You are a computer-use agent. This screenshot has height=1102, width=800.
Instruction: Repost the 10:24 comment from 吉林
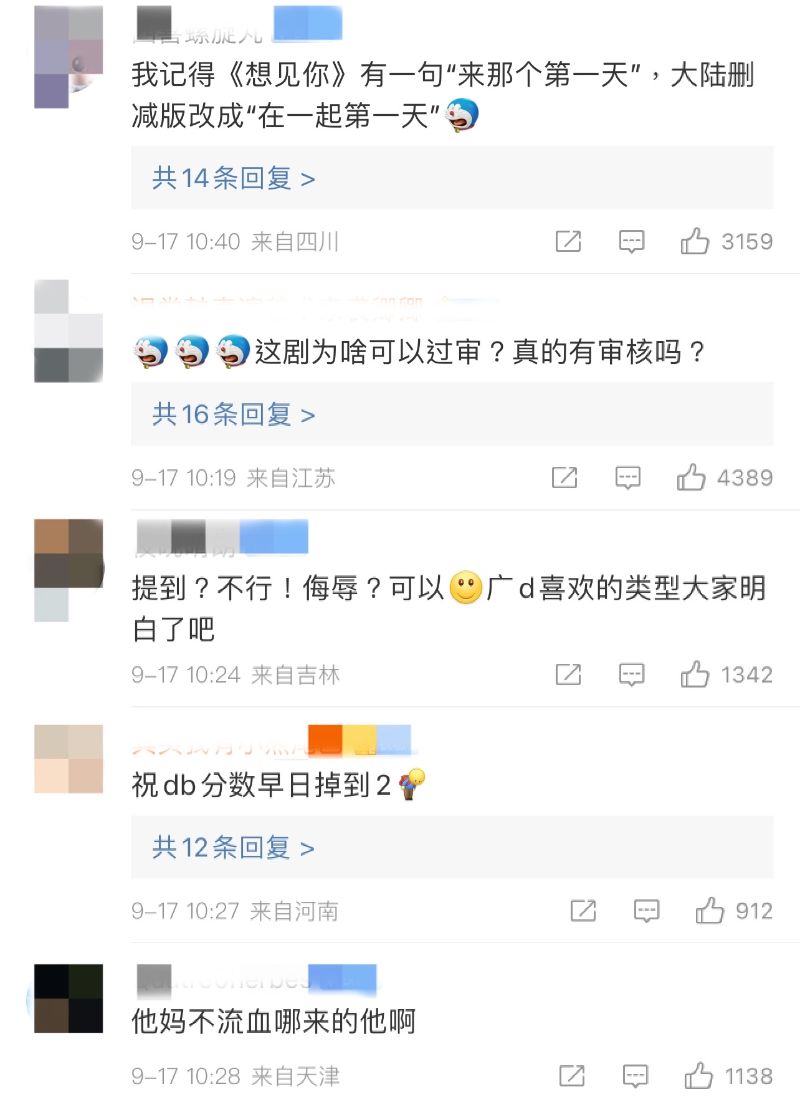click(568, 675)
